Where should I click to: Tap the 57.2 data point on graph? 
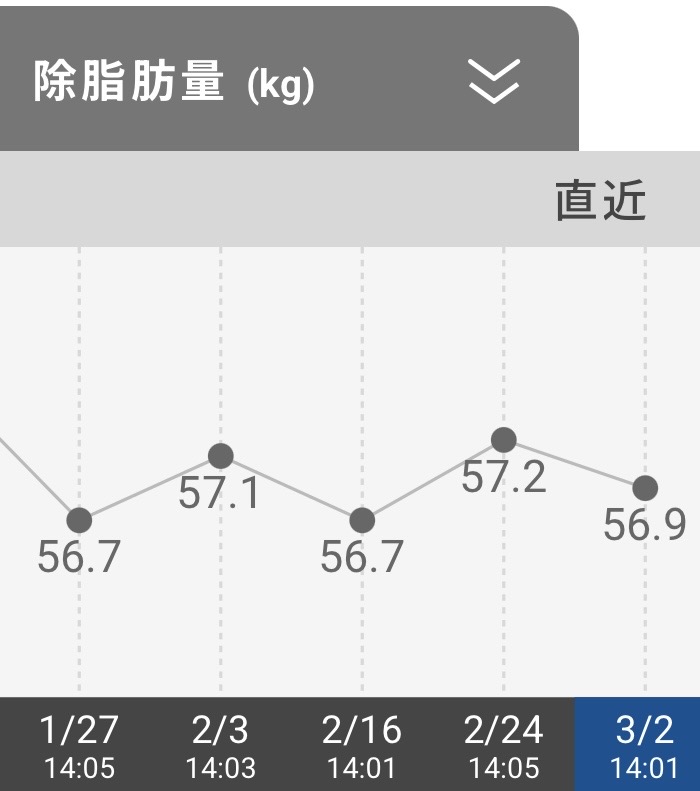pos(504,440)
